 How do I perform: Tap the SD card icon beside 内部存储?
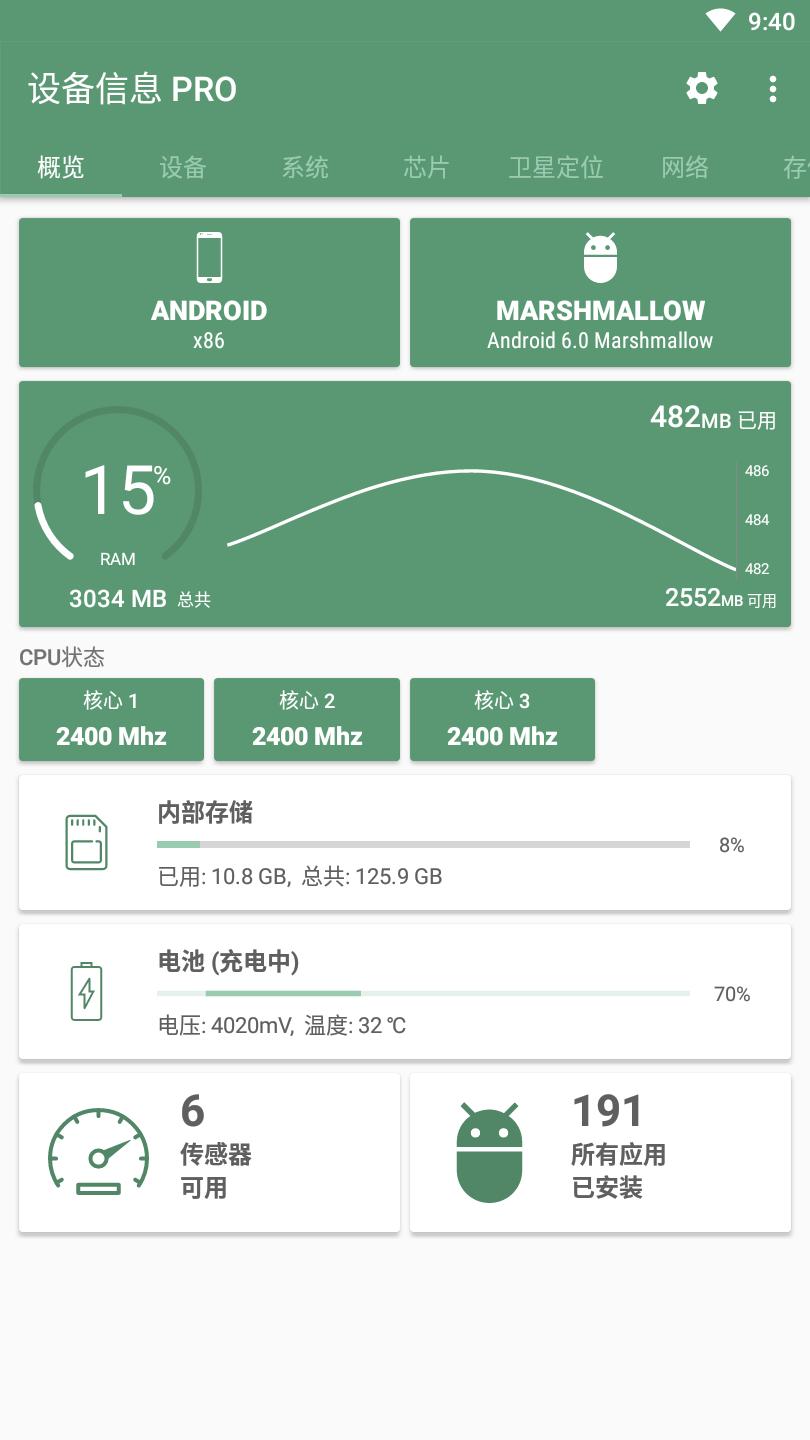tap(86, 842)
